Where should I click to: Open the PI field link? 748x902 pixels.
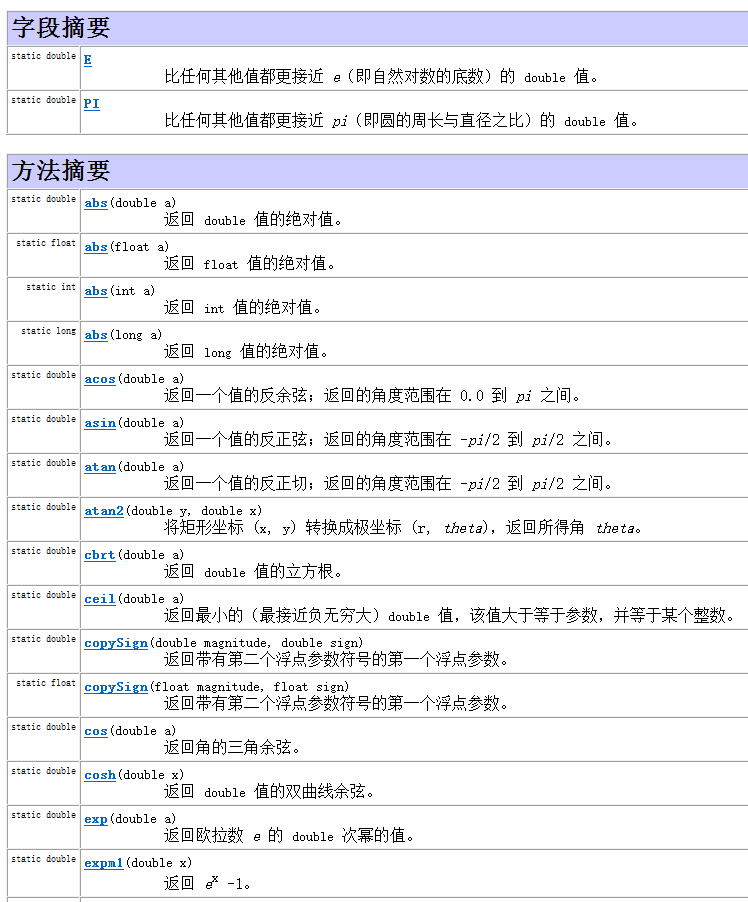(x=92, y=104)
